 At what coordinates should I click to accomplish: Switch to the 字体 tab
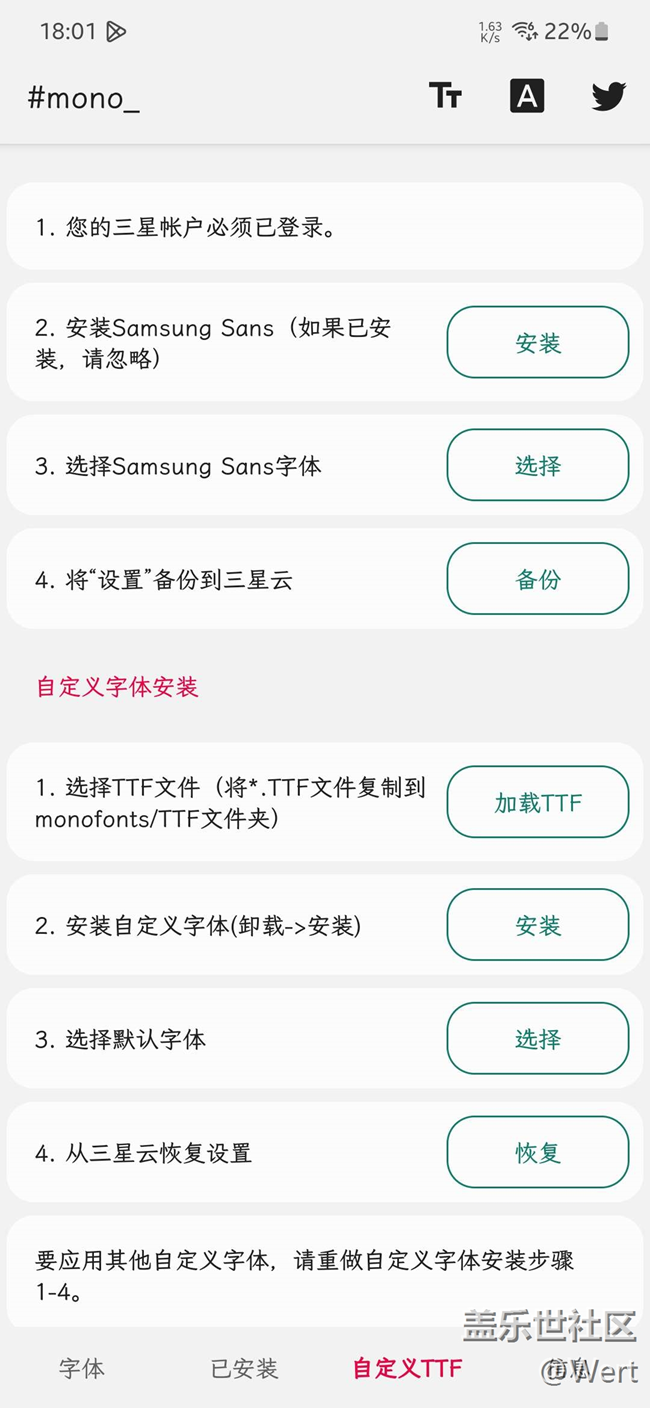pos(82,1368)
